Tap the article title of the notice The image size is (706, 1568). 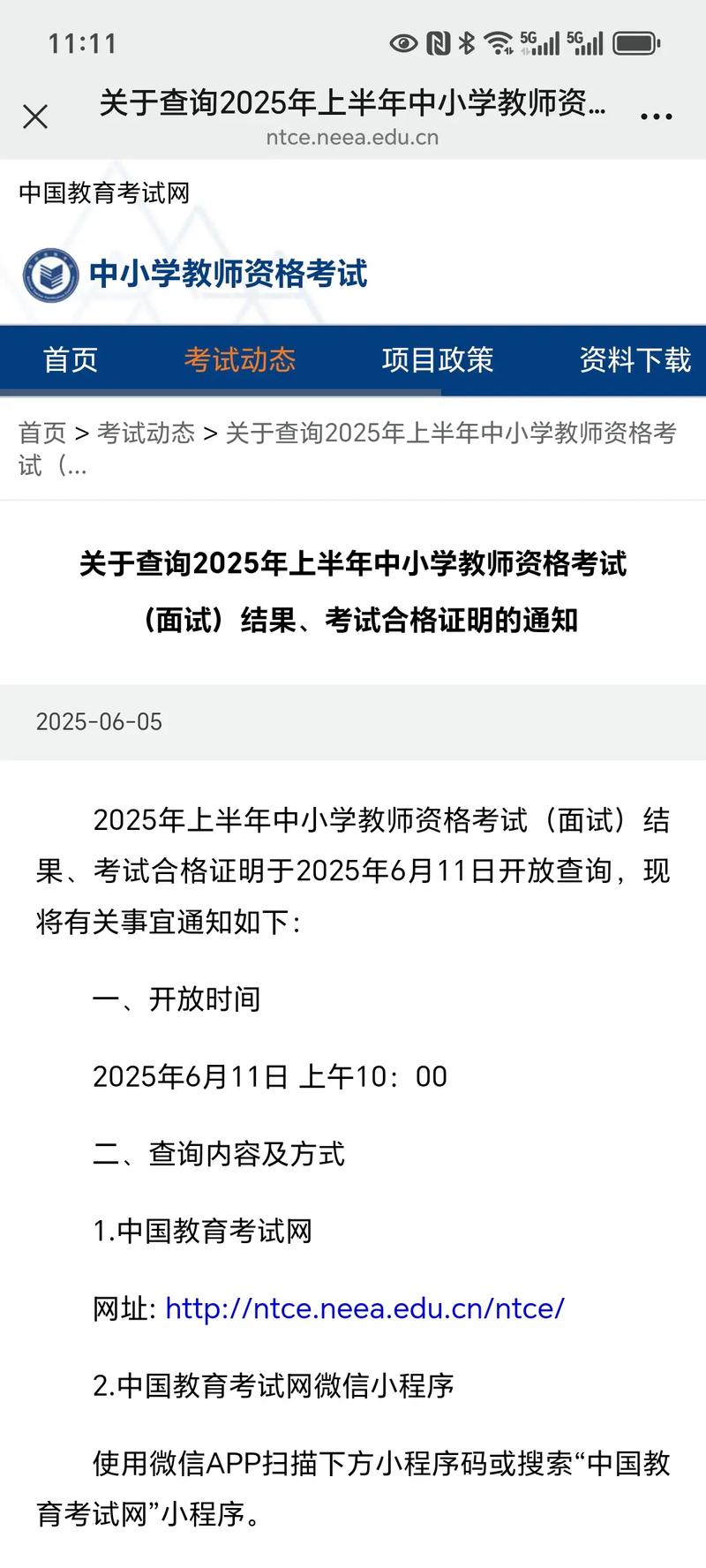tap(353, 590)
